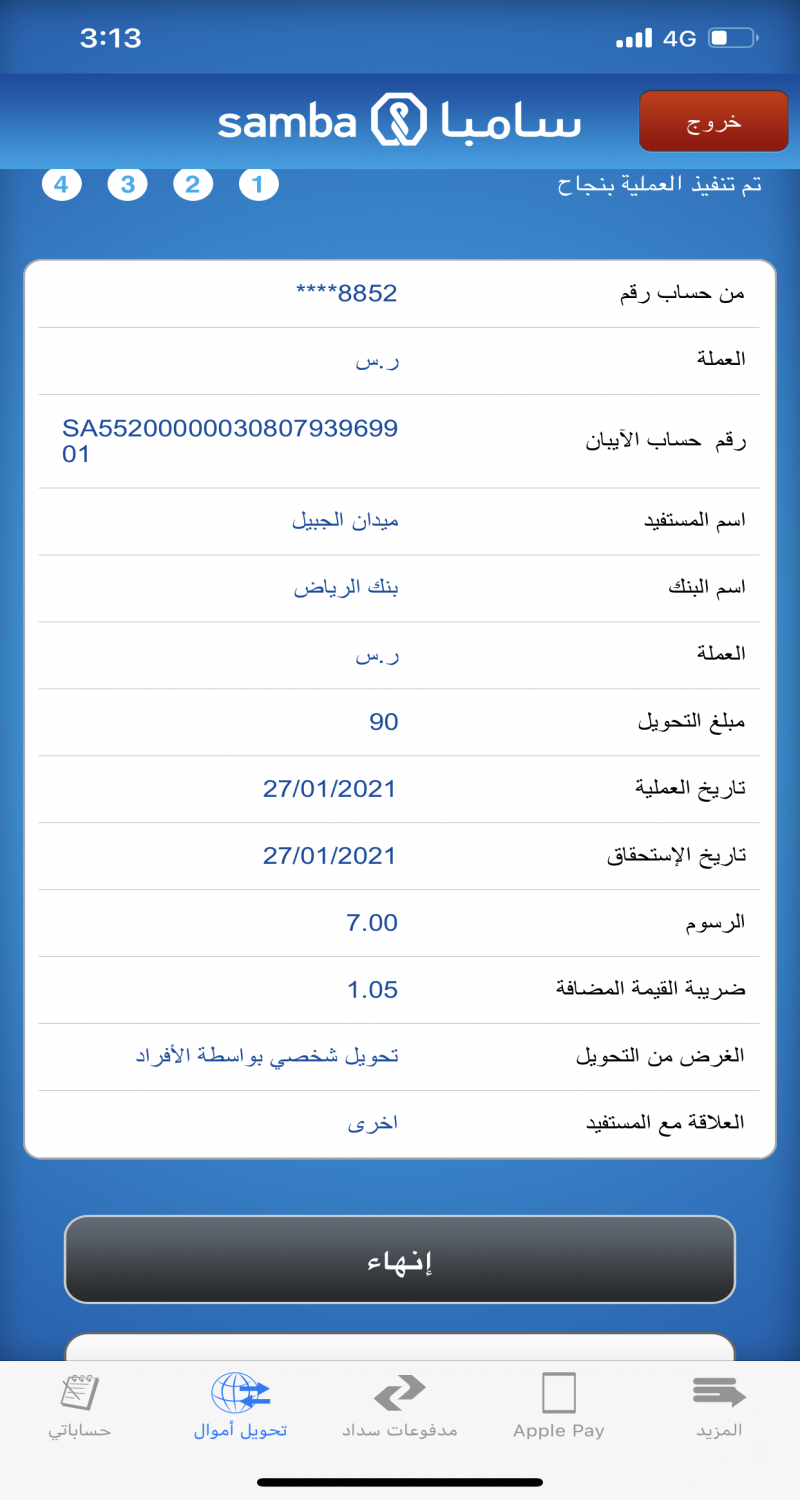Viewport: 800px width, 1500px height.
Task: Switch to the تحويل أموال tab
Action: (x=240, y=1406)
